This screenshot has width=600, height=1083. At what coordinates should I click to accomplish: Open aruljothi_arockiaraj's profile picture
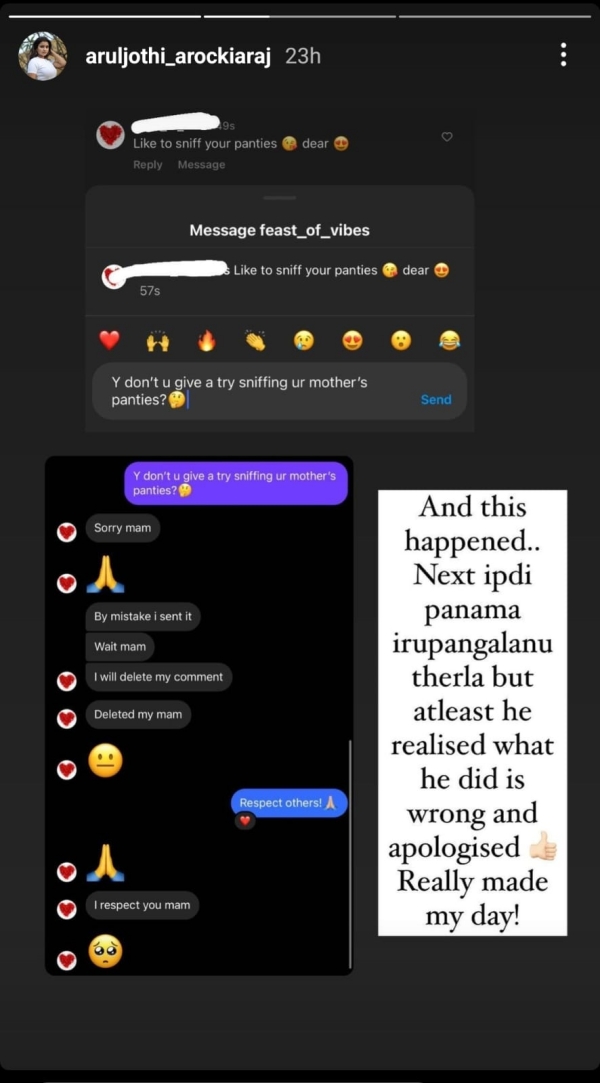tap(43, 56)
